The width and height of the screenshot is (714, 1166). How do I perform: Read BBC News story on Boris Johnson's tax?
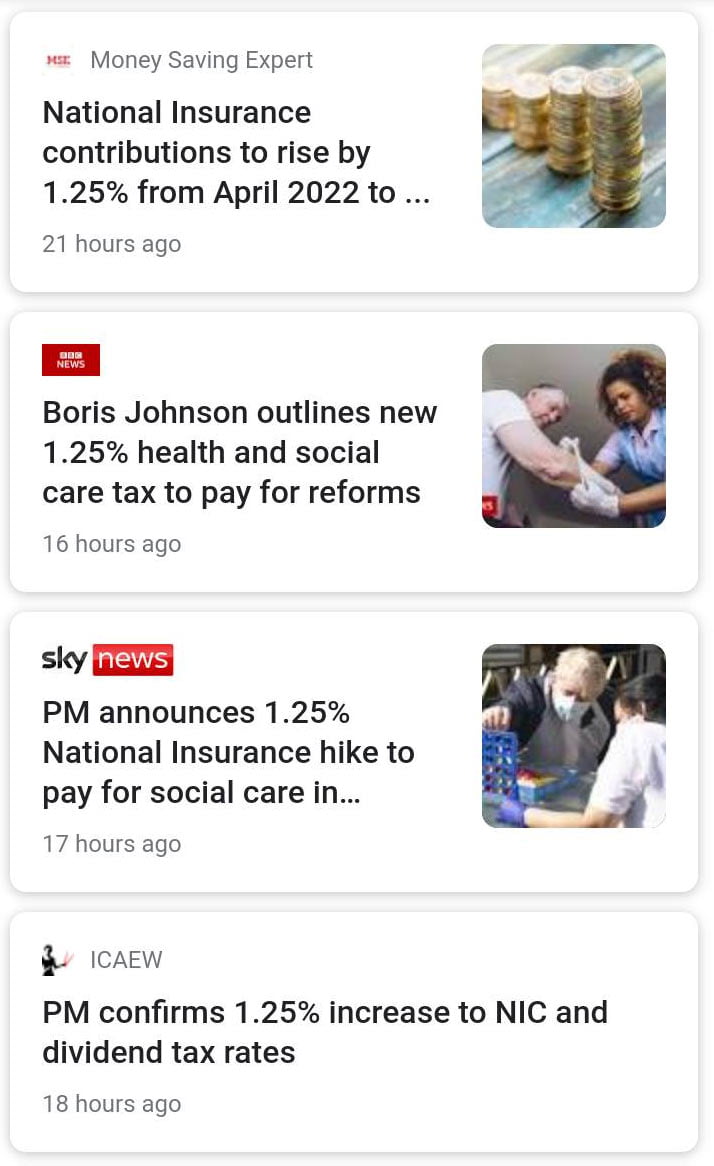(240, 452)
